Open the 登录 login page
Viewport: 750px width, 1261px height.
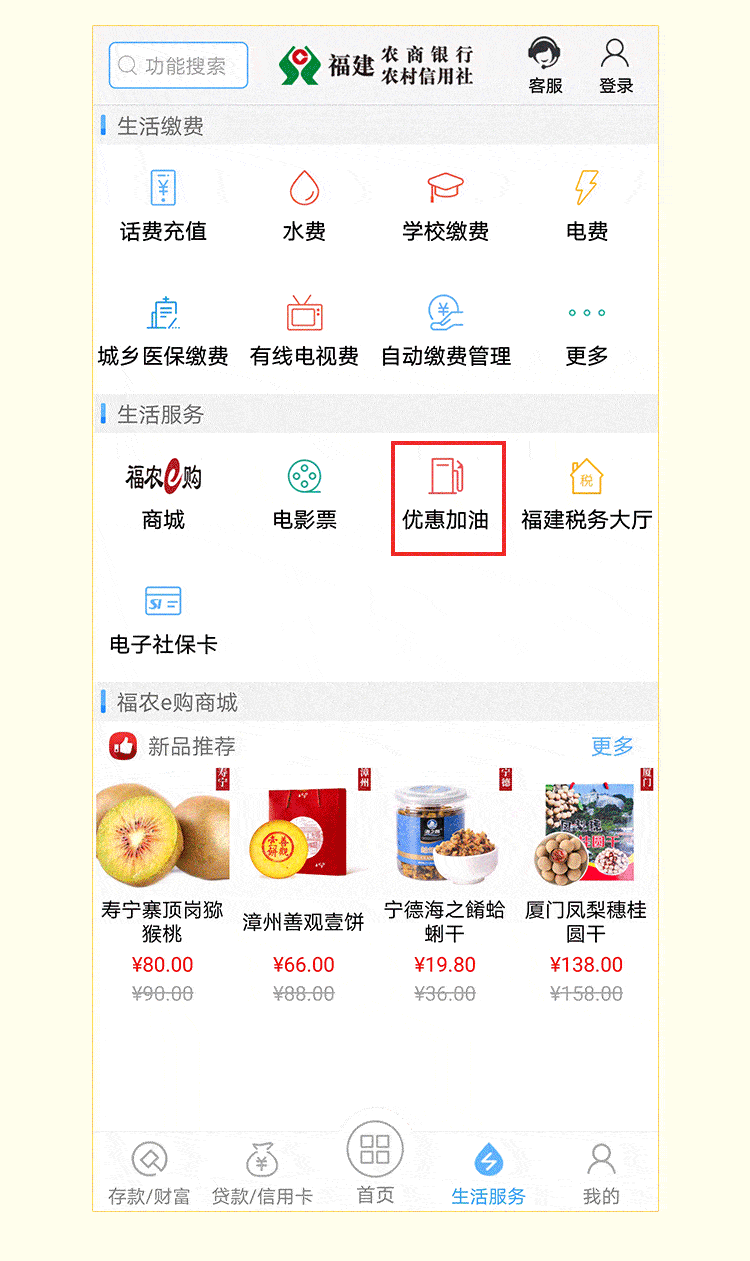(616, 65)
